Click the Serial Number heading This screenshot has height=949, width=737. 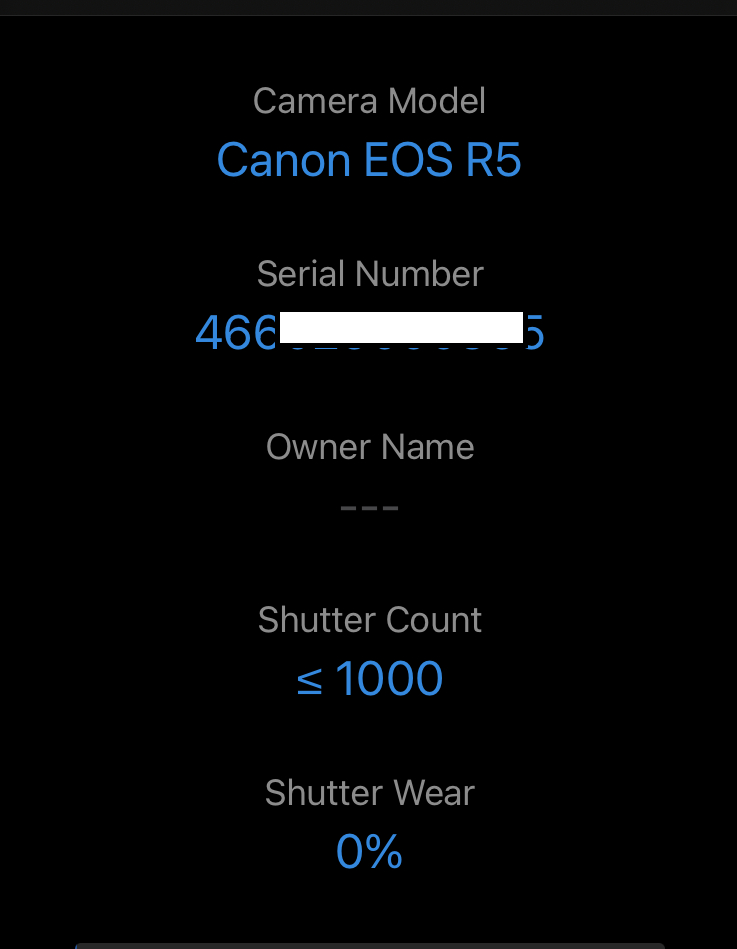tap(369, 273)
